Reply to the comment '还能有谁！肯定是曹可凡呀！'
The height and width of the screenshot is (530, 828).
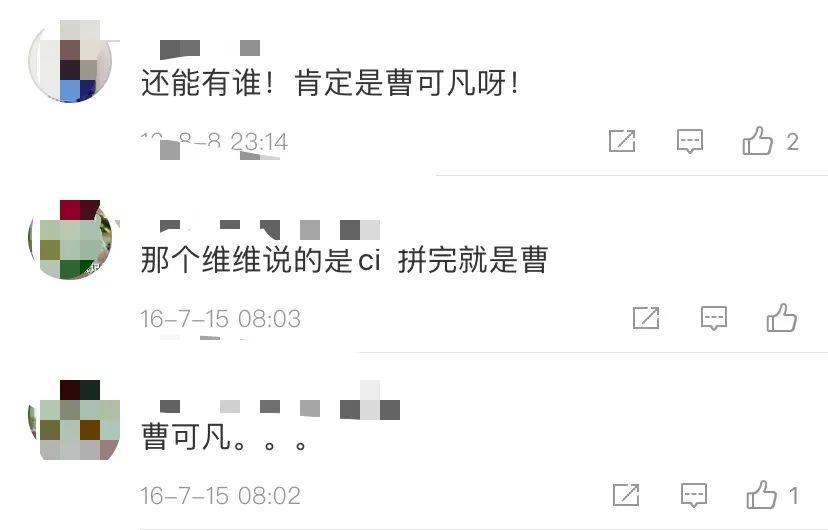coord(690,142)
